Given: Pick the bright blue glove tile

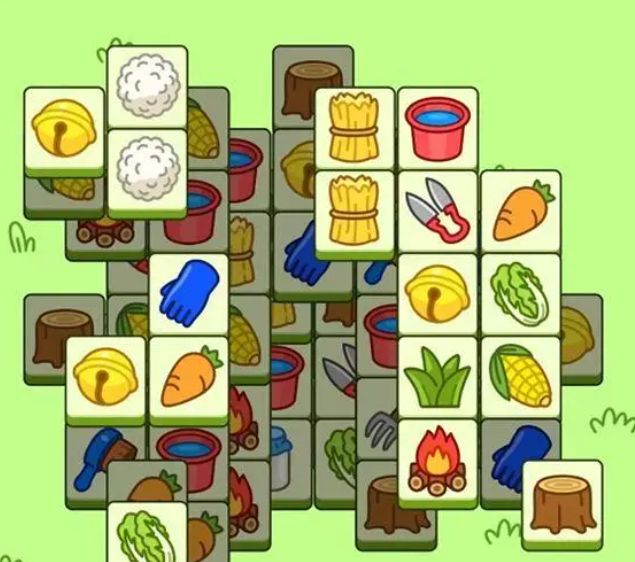Looking at the screenshot, I should [189, 293].
